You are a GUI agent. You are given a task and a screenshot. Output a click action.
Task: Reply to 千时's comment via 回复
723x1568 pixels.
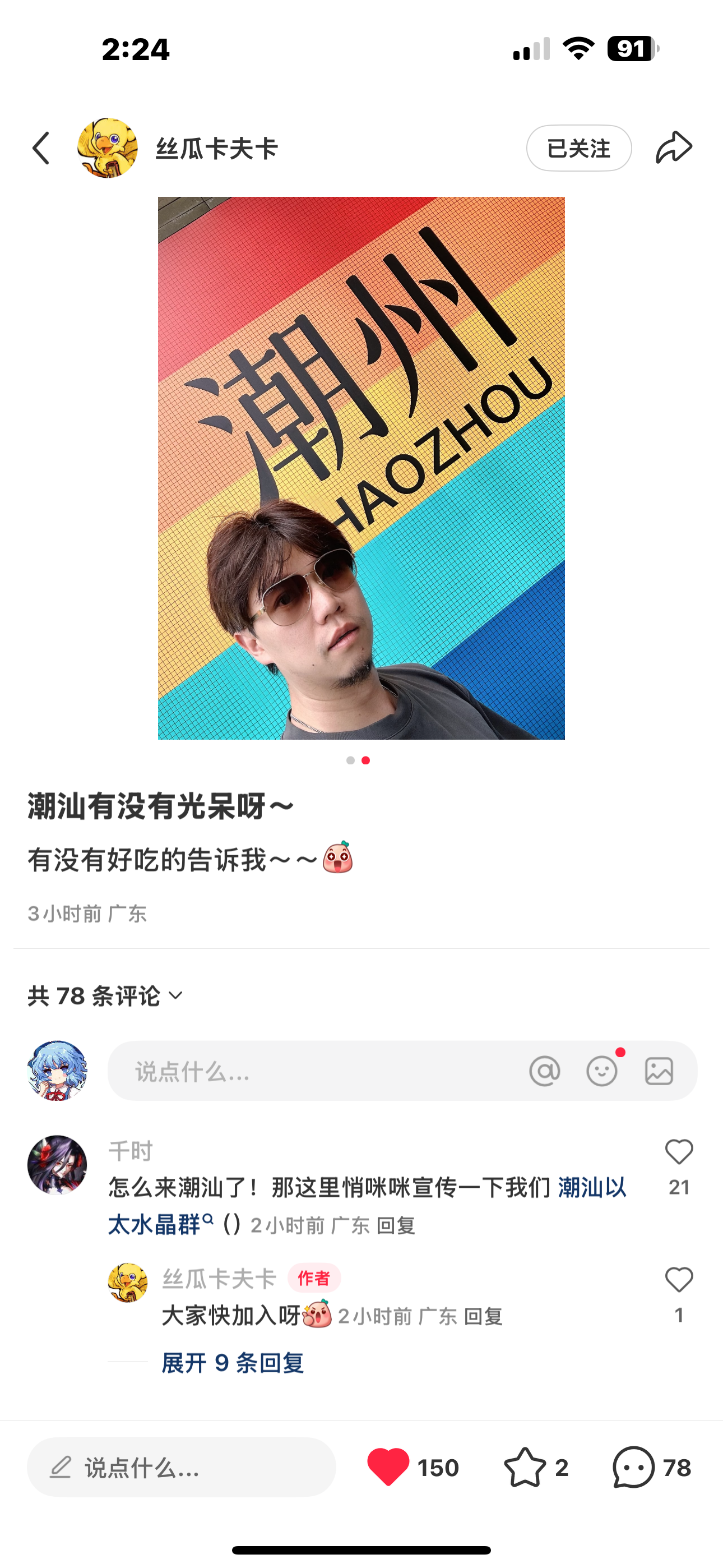[396, 1225]
